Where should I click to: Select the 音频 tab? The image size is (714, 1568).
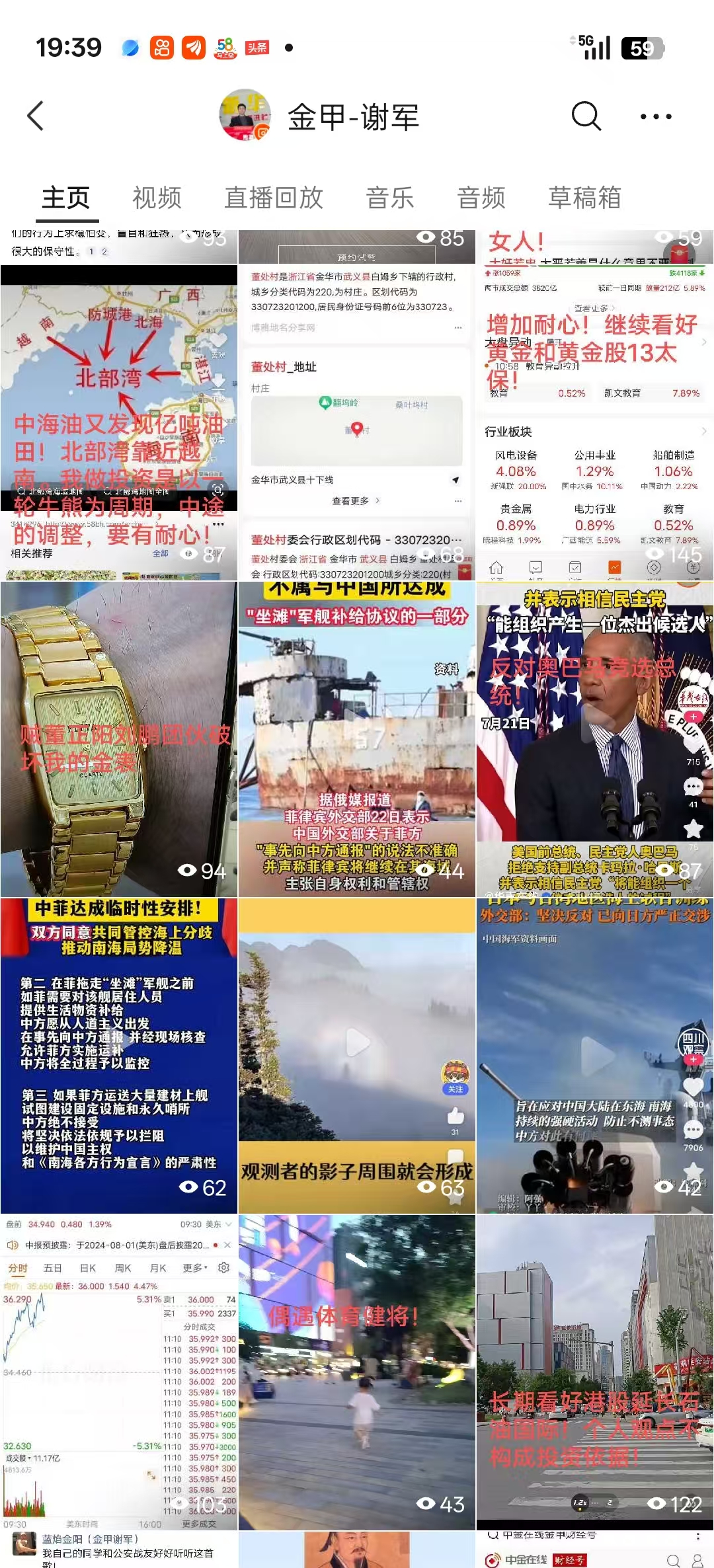point(481,198)
